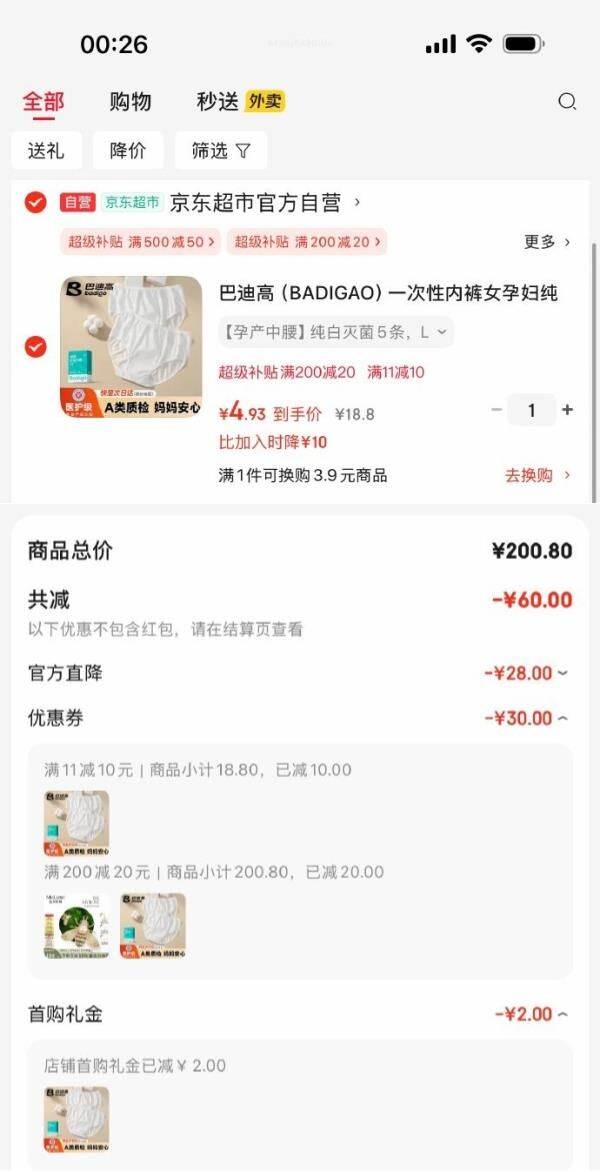Collapse the 首购礼金 discount details
The image size is (600, 1172).
[532, 1014]
